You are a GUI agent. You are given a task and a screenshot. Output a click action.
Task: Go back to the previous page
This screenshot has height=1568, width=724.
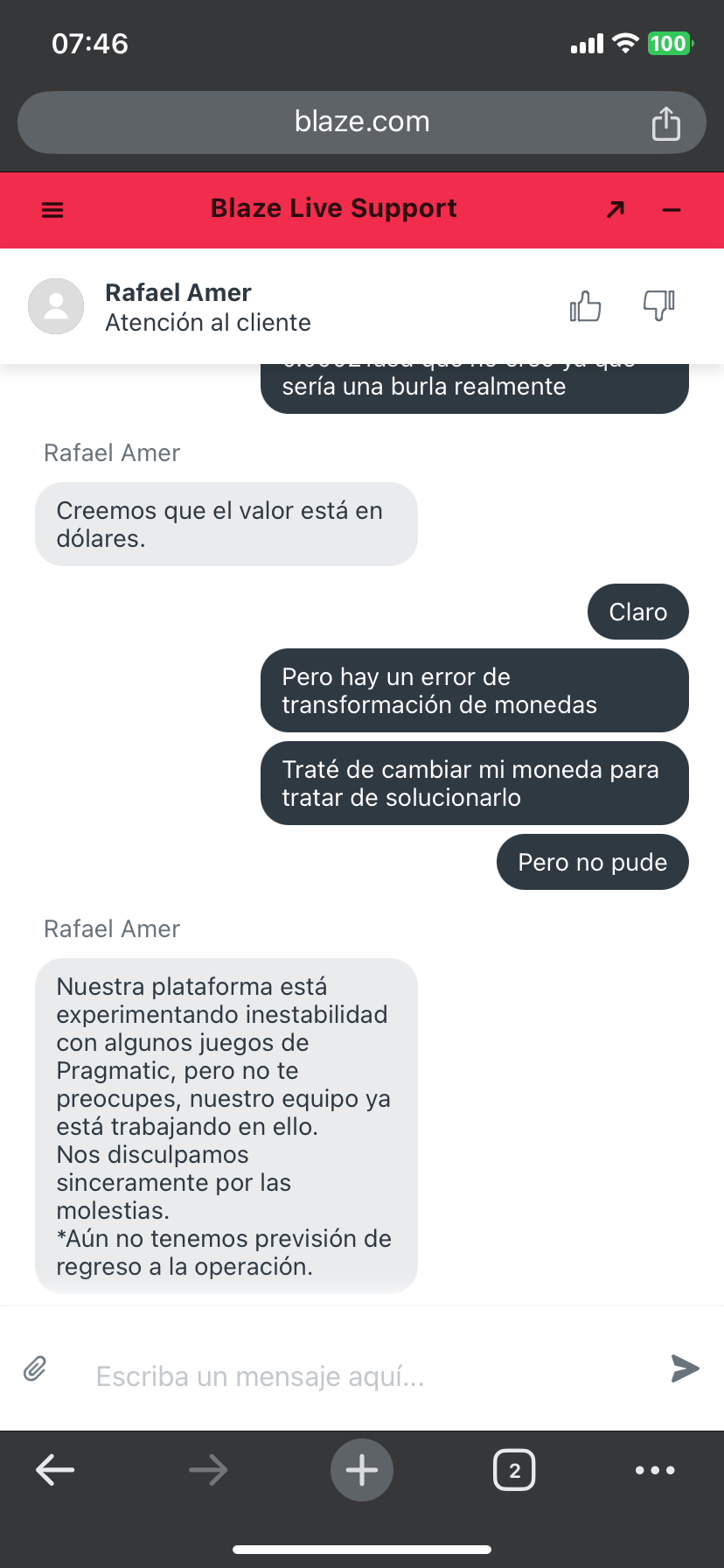[x=55, y=1470]
